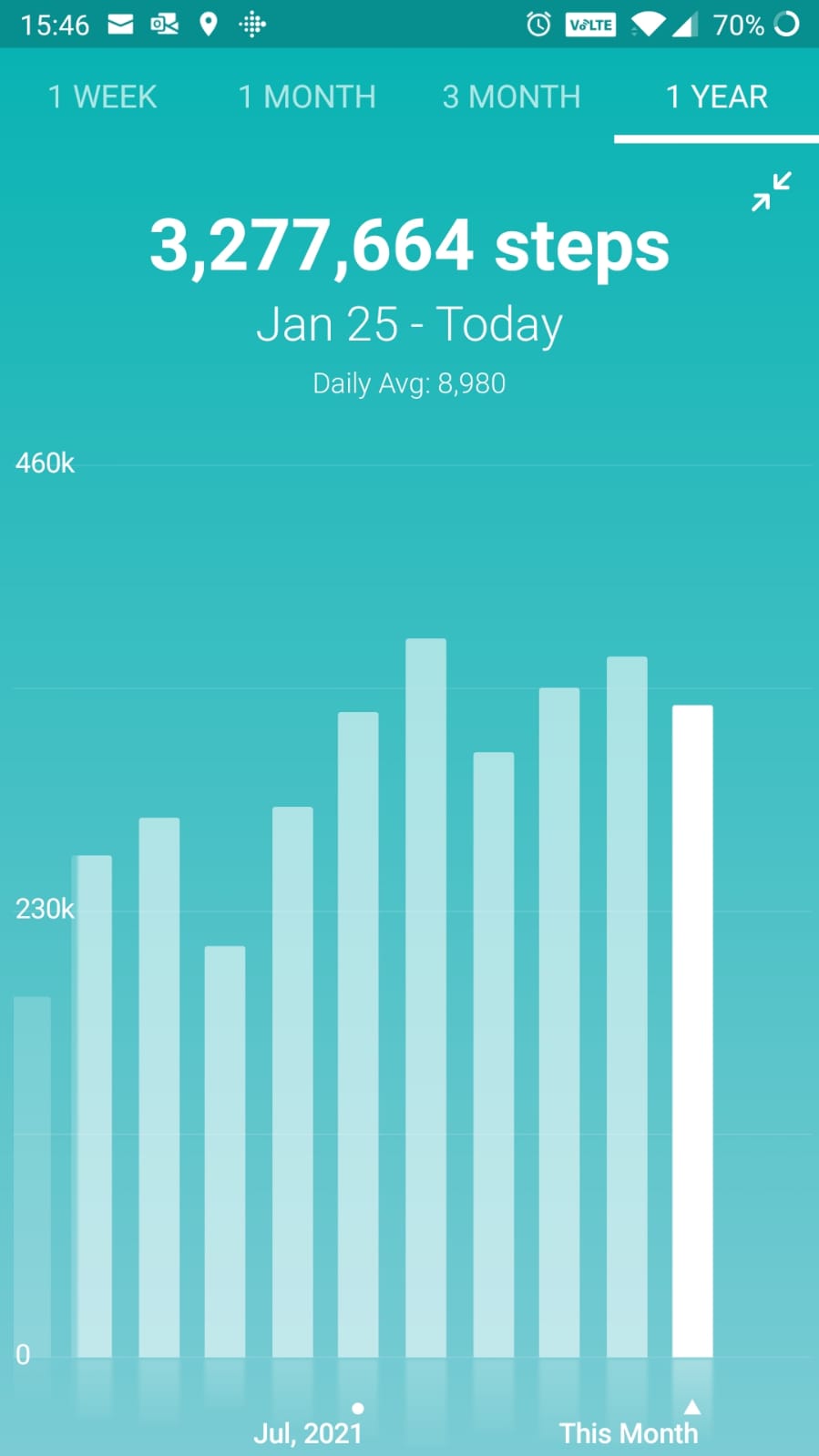Switch to the 1 MONTH tab

coord(307,97)
